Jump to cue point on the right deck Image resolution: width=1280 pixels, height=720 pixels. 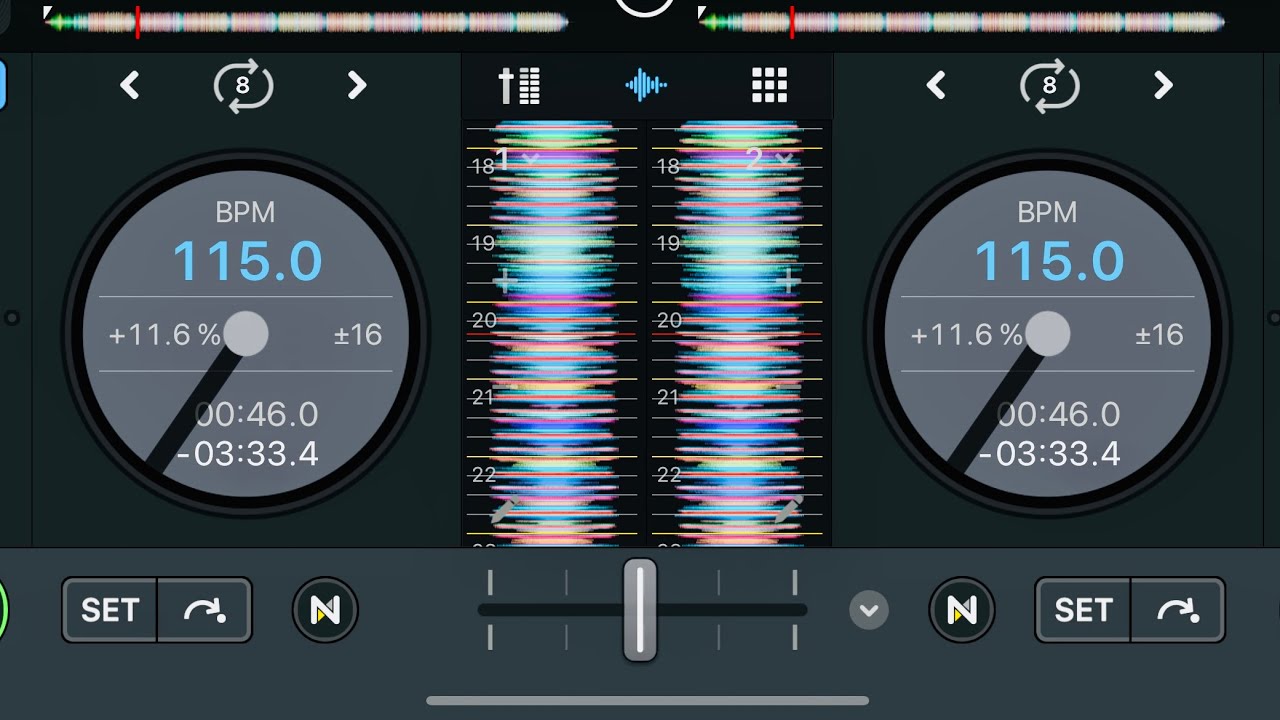pyautogui.click(x=1178, y=610)
